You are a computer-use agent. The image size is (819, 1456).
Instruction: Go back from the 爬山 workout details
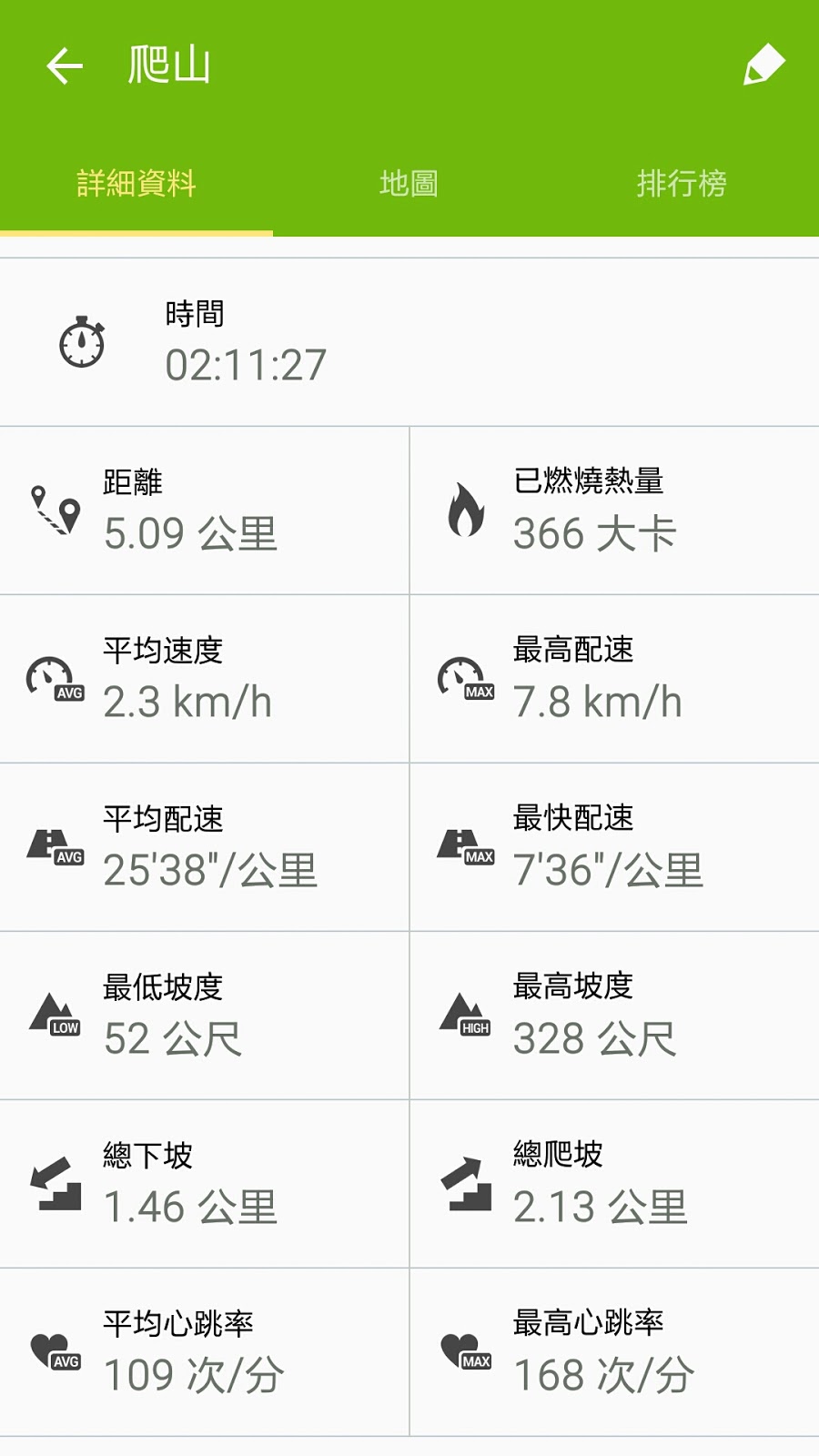tap(65, 66)
